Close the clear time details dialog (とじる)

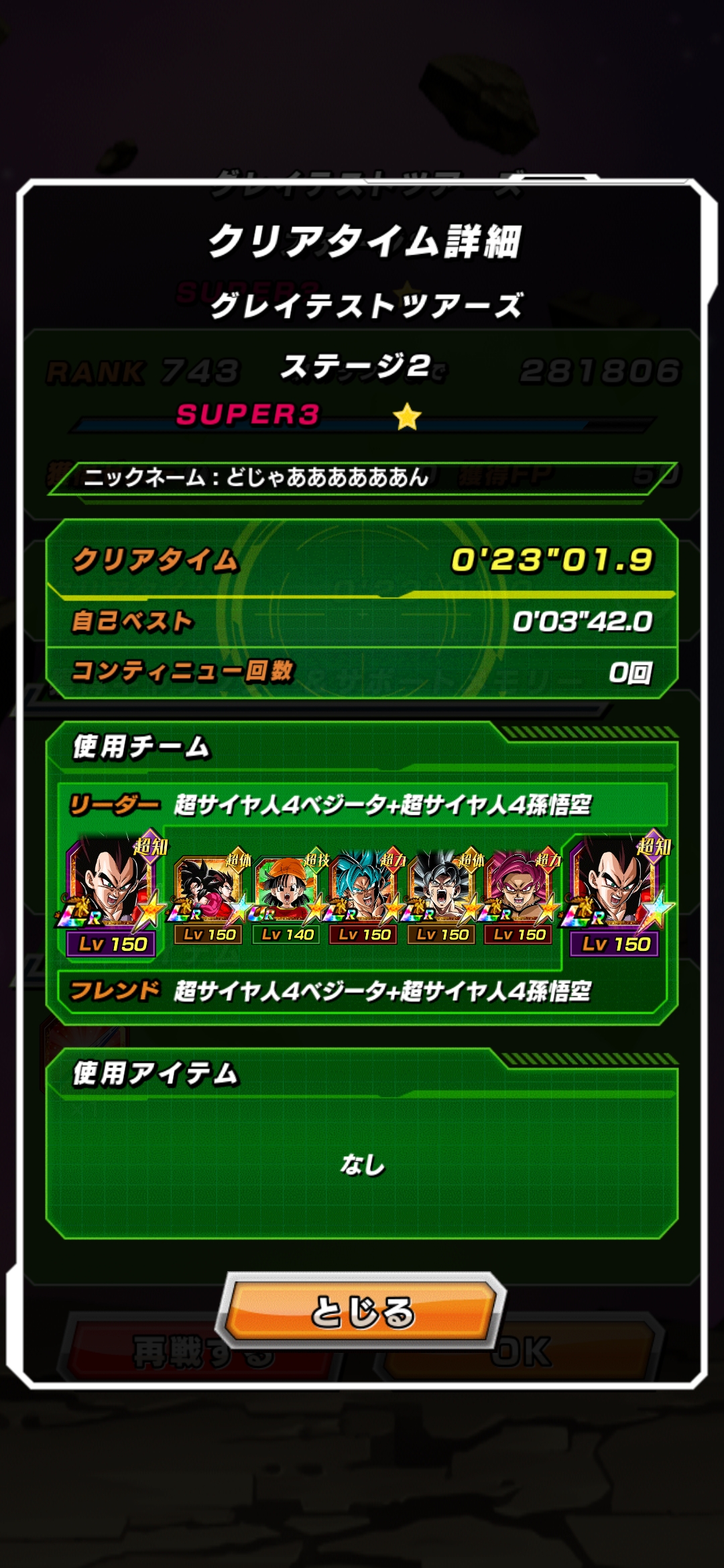362,1311
